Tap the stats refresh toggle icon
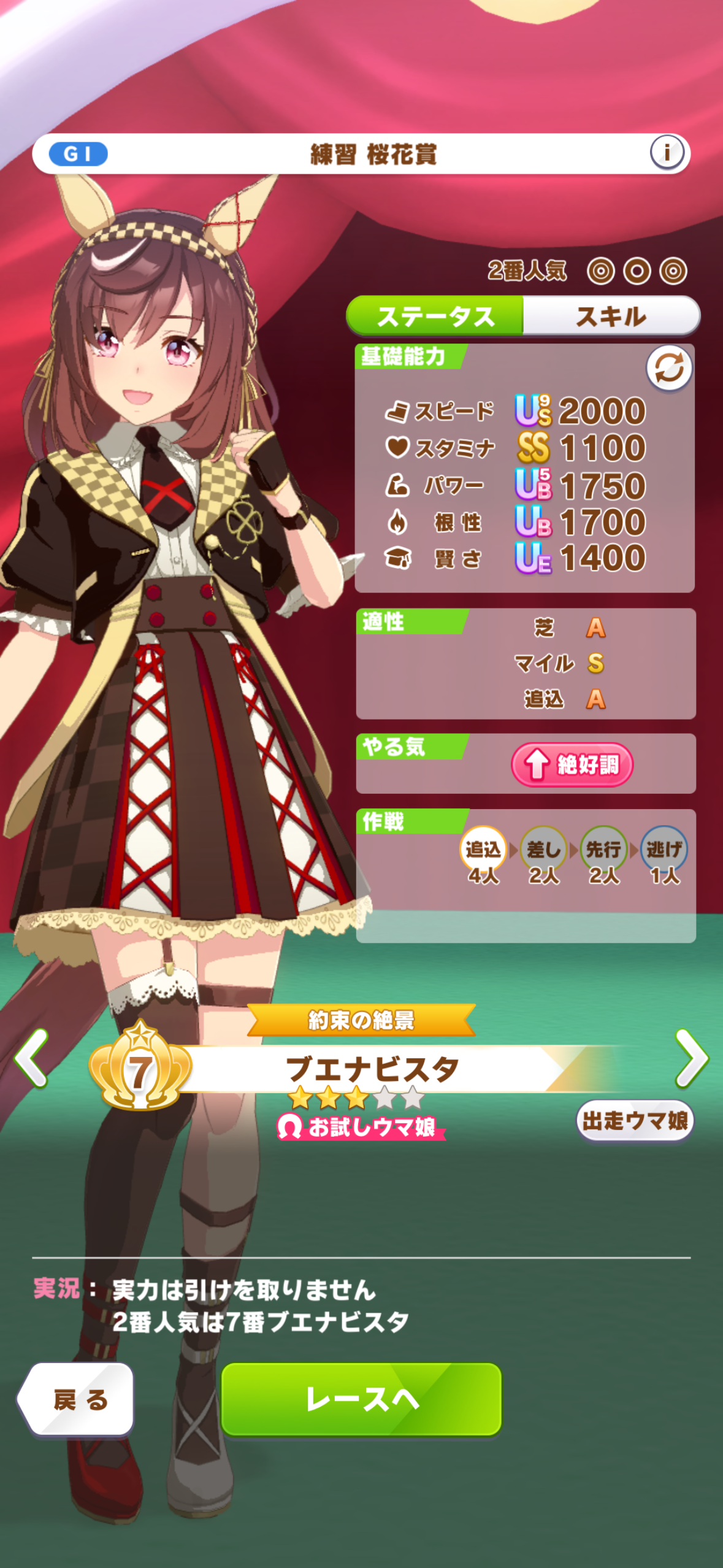This screenshot has width=723, height=1568. tap(669, 369)
